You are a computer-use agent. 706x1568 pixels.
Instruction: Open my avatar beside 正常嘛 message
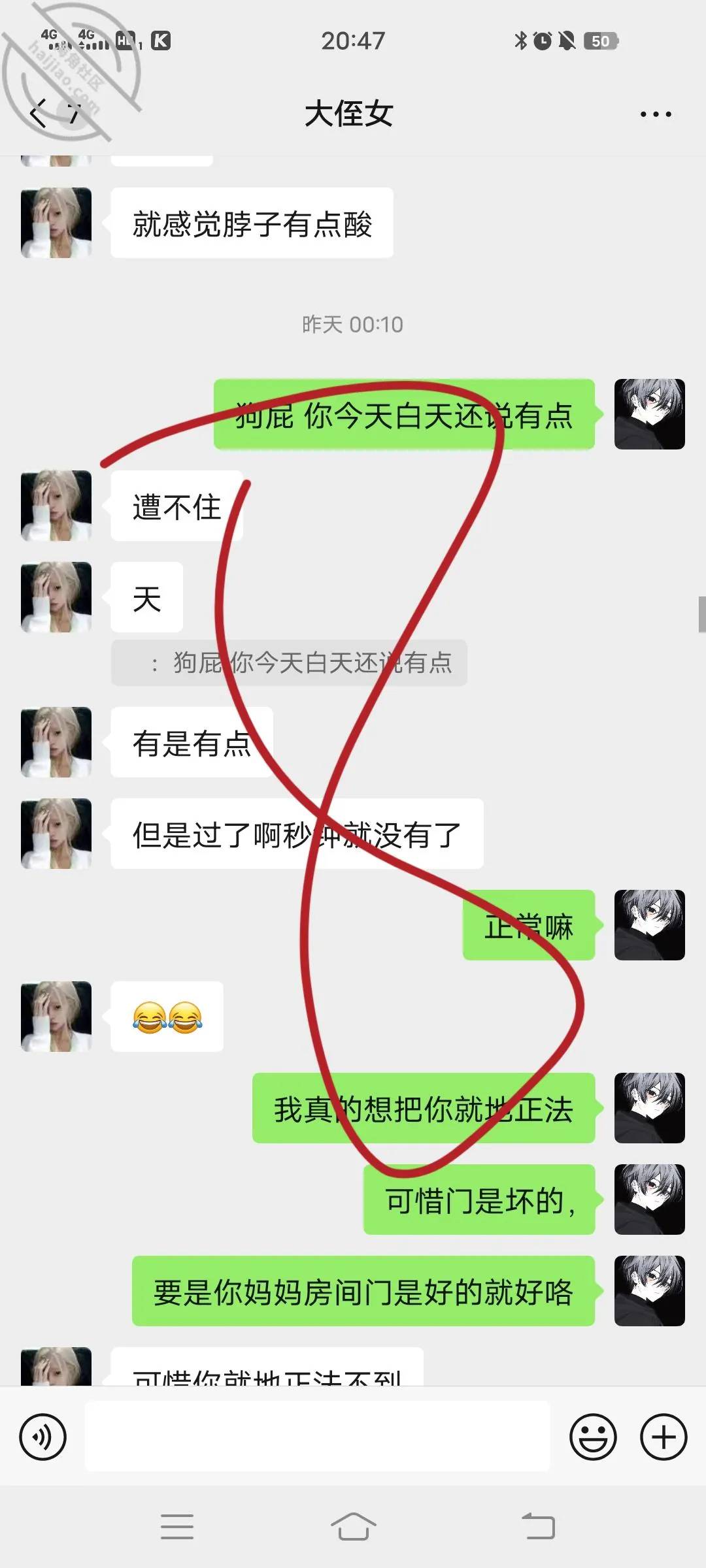pos(649,925)
